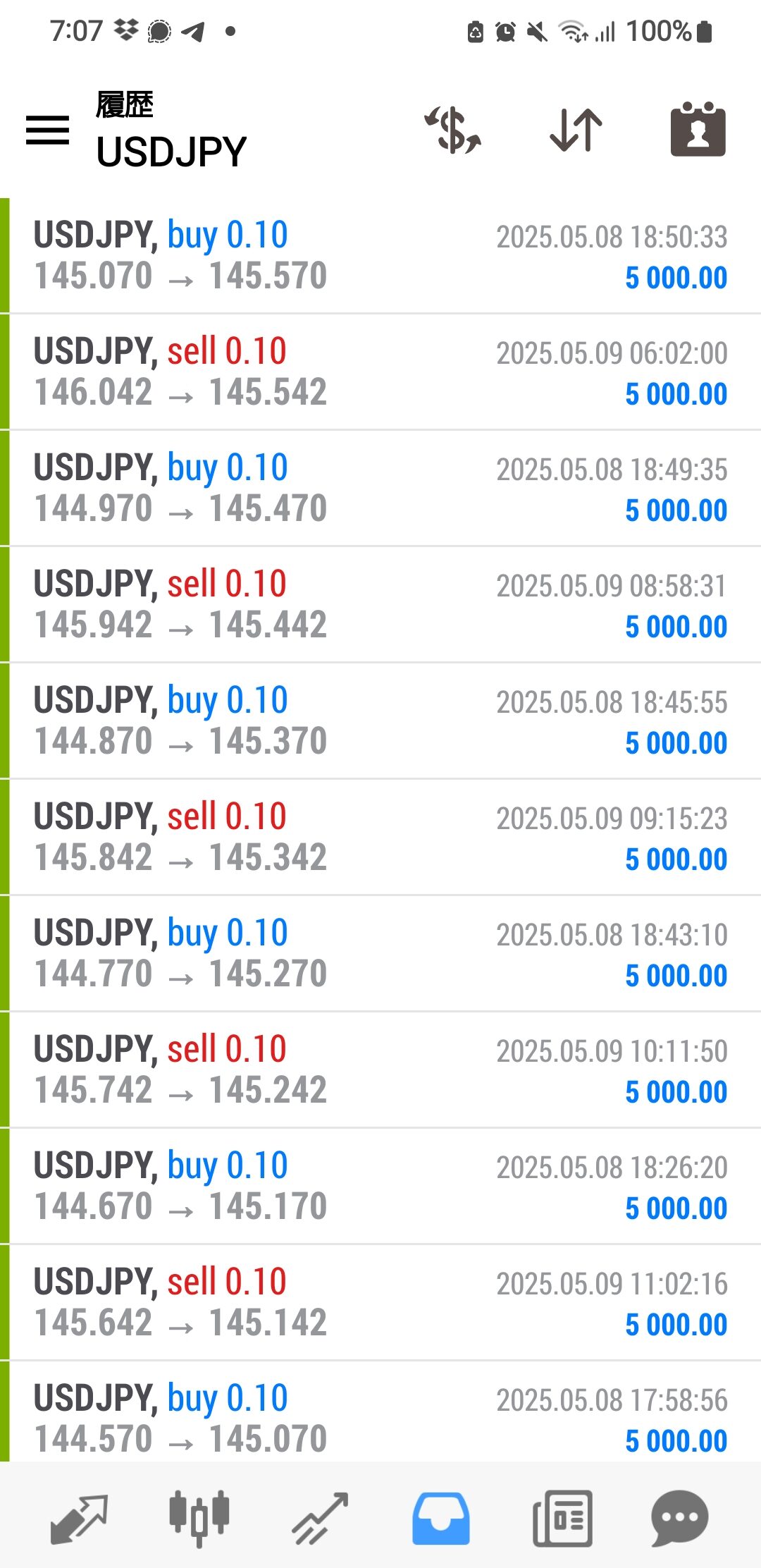
Task: Select the trade dated 2025.05.08 18:49:35
Action: tap(380, 489)
